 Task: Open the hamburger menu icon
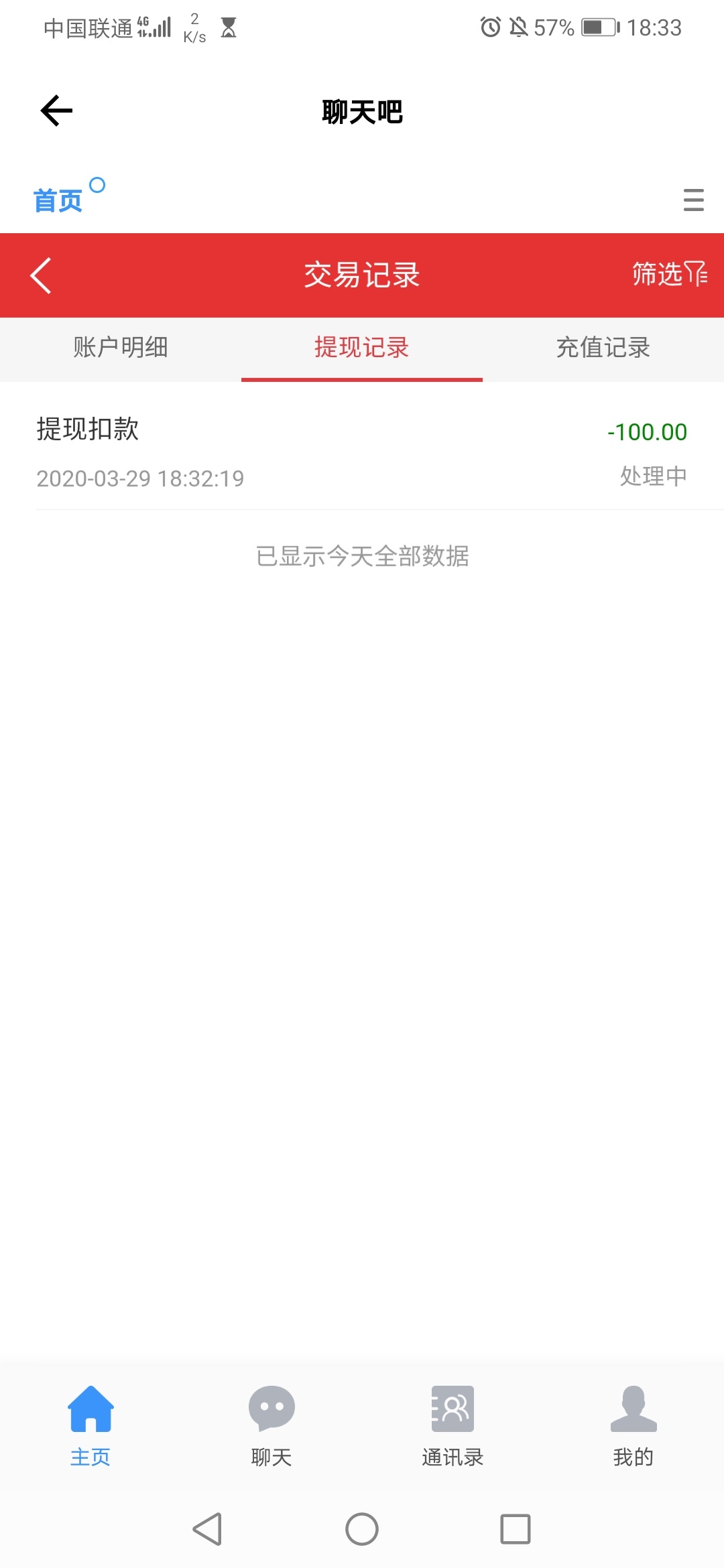click(x=693, y=200)
